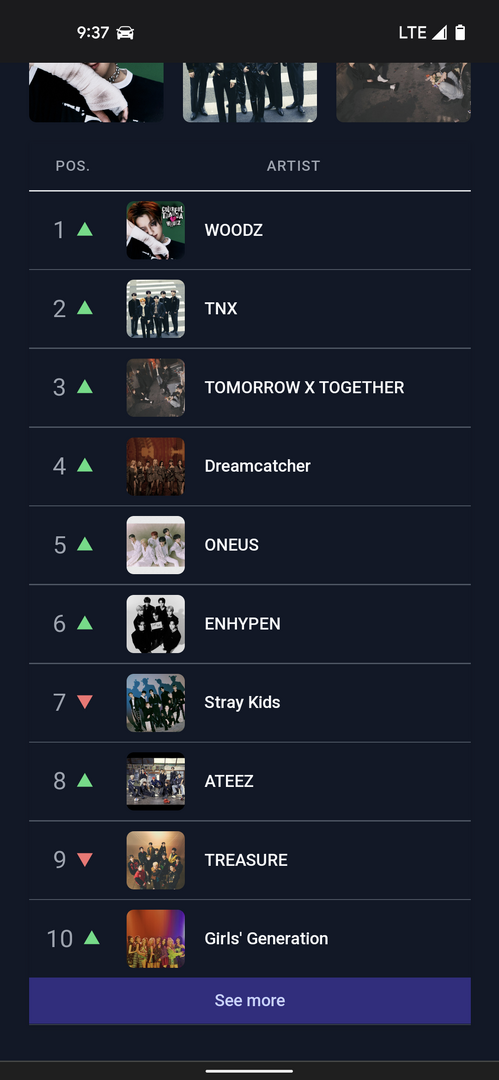Viewport: 499px width, 1080px height.
Task: Open WOODZ artist row
Action: coord(250,230)
